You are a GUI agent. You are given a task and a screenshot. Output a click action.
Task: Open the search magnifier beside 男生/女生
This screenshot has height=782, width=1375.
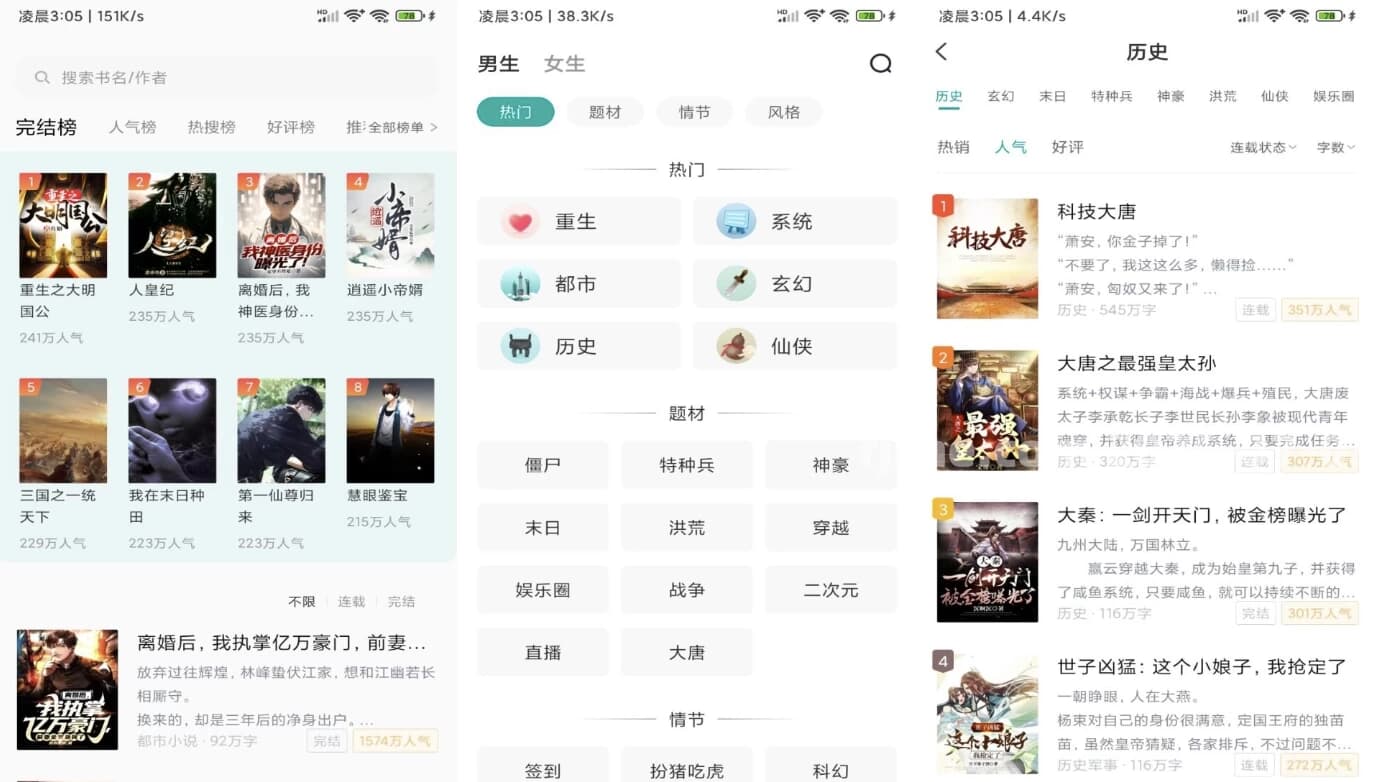point(880,64)
